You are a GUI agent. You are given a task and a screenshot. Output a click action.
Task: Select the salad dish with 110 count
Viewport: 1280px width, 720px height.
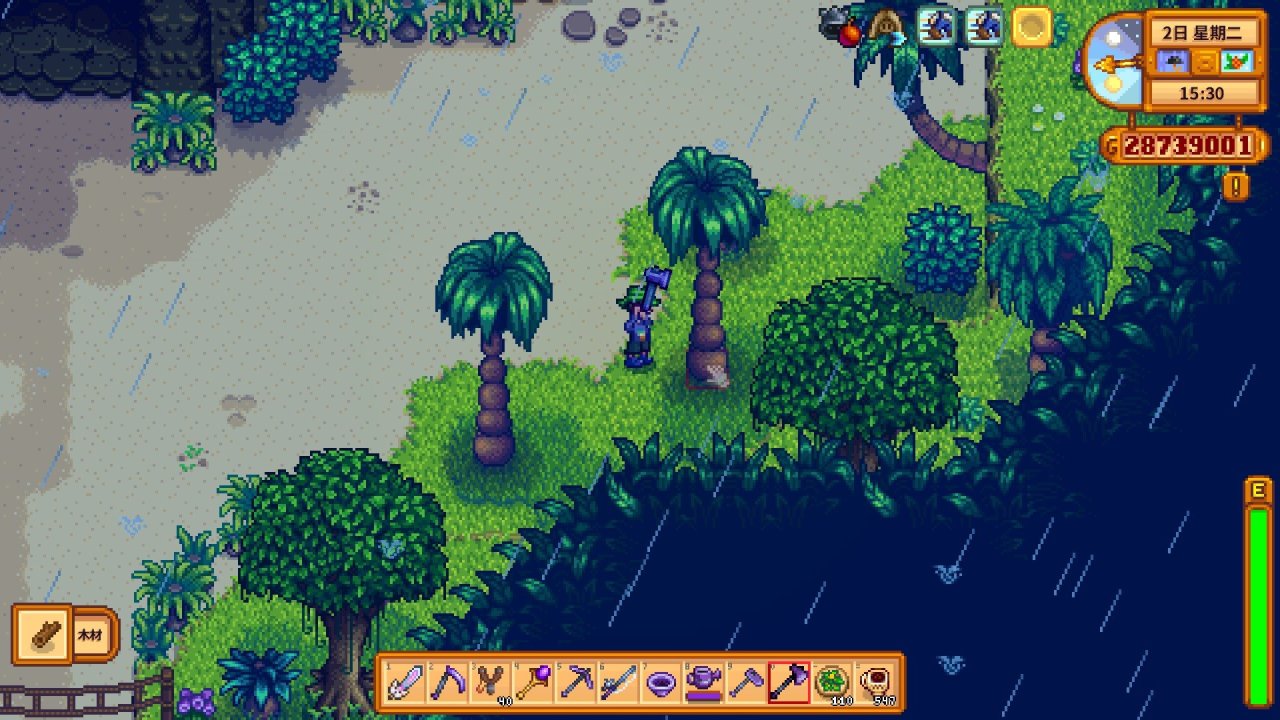832,683
